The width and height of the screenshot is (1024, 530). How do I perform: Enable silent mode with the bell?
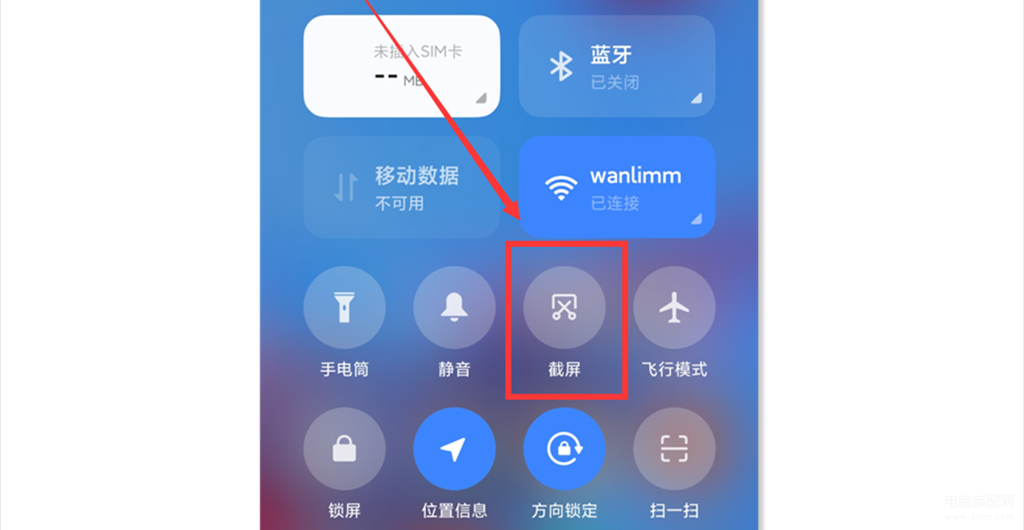tap(454, 308)
